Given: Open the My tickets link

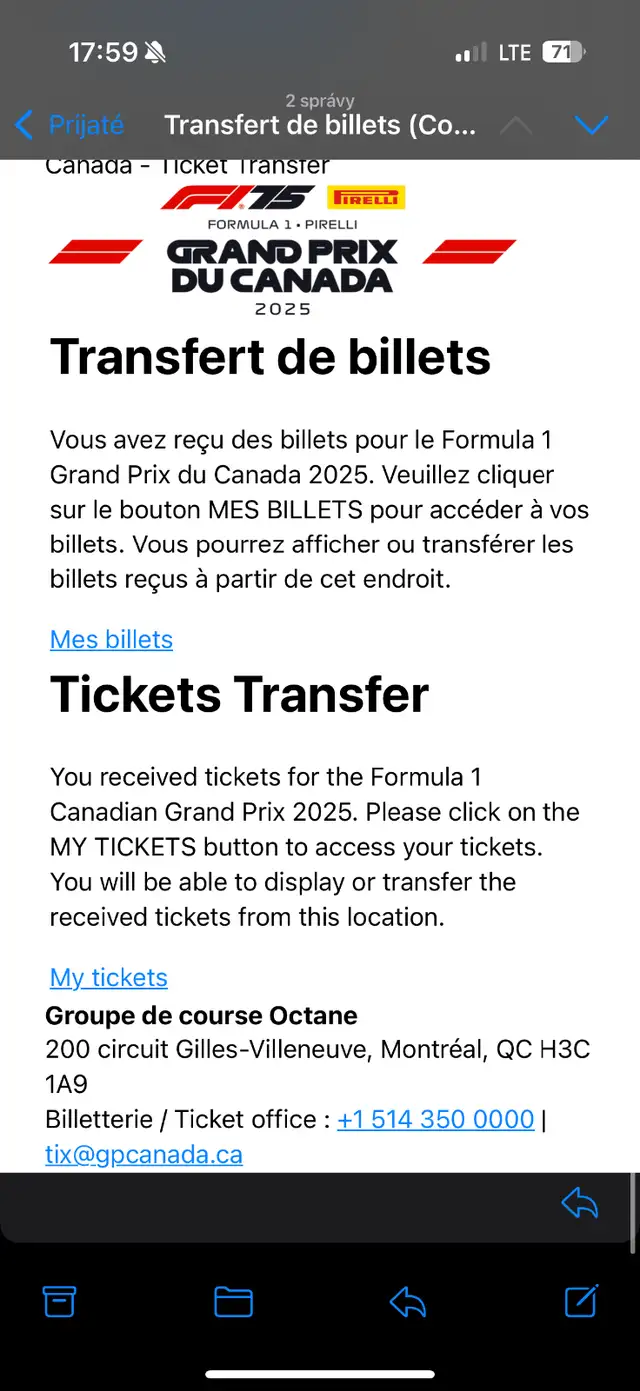Looking at the screenshot, I should pos(109,977).
